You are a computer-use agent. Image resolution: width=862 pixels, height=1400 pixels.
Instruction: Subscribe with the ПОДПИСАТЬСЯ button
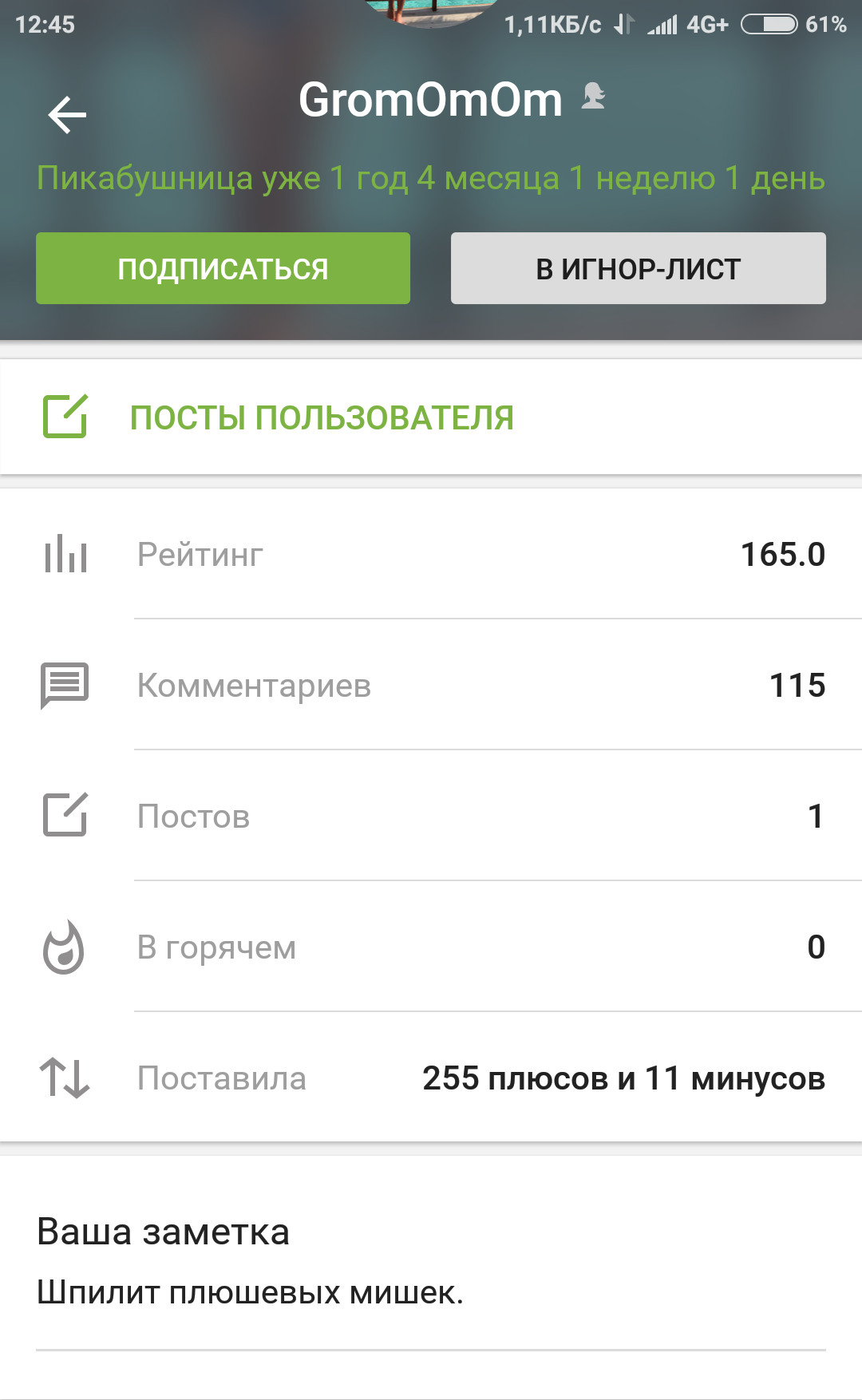[223, 268]
